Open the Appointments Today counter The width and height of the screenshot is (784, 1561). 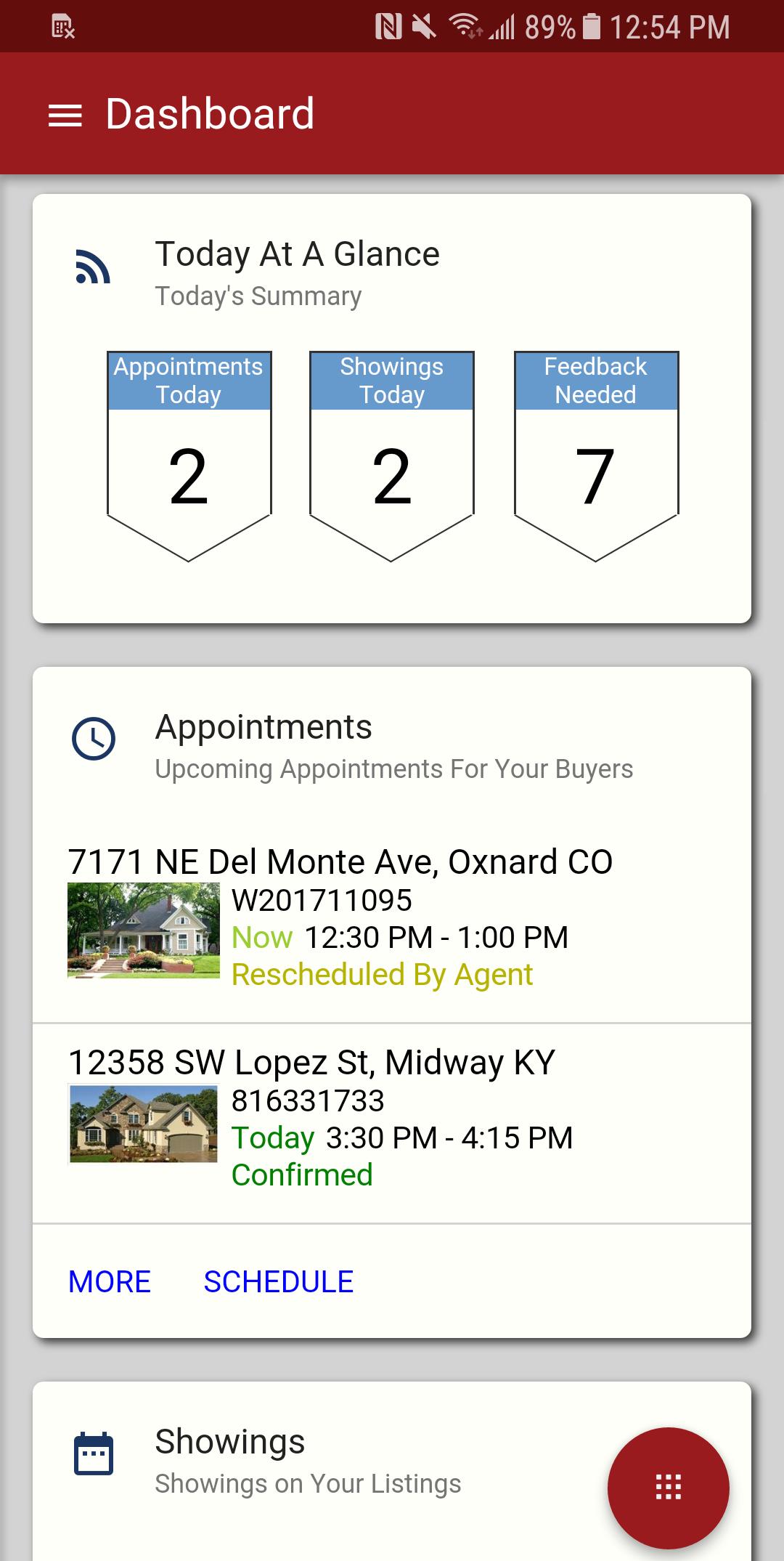[x=189, y=456]
